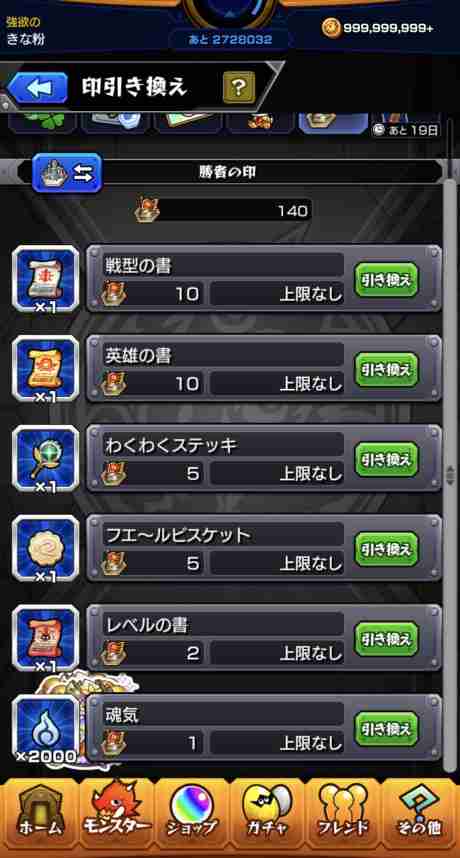This screenshot has width=460, height=858.
Task: Open the yellow question mark help
Action: pos(239,86)
